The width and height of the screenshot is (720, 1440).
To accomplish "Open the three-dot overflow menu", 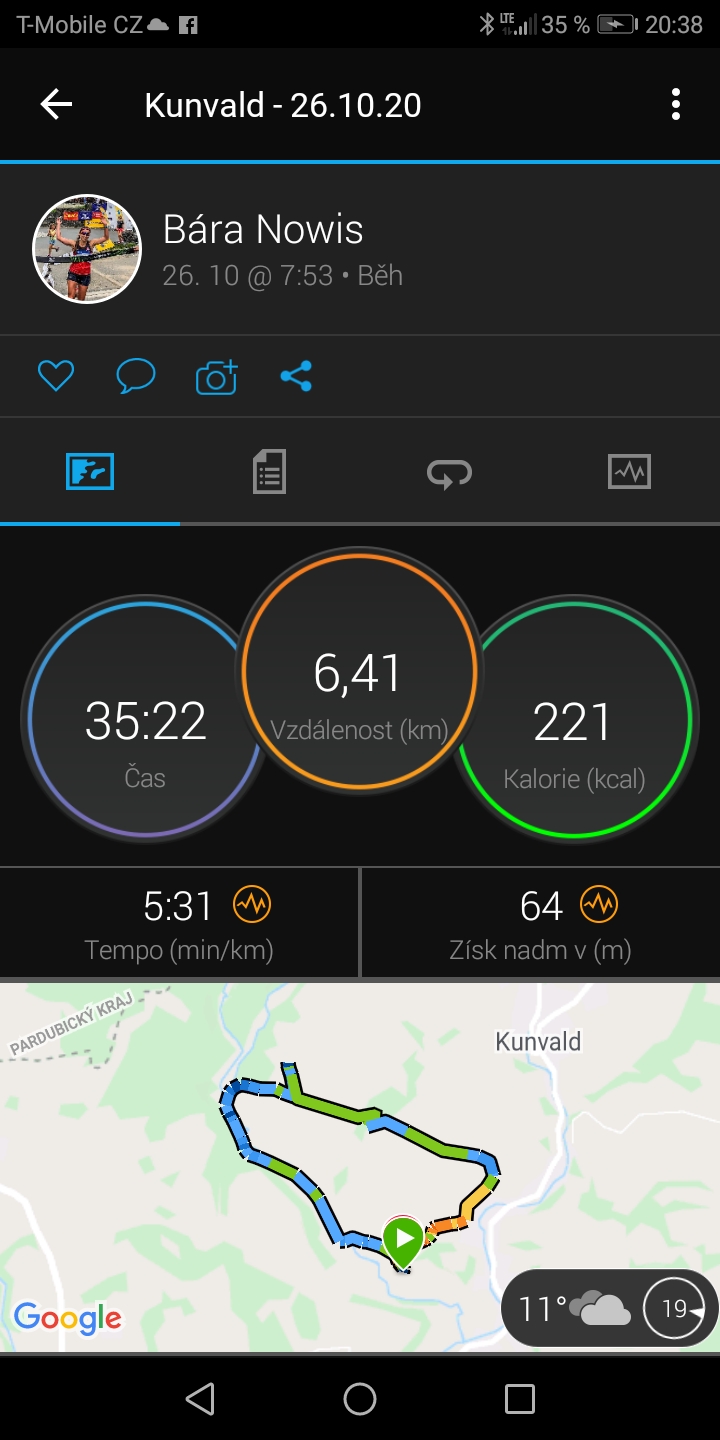I will [x=676, y=104].
